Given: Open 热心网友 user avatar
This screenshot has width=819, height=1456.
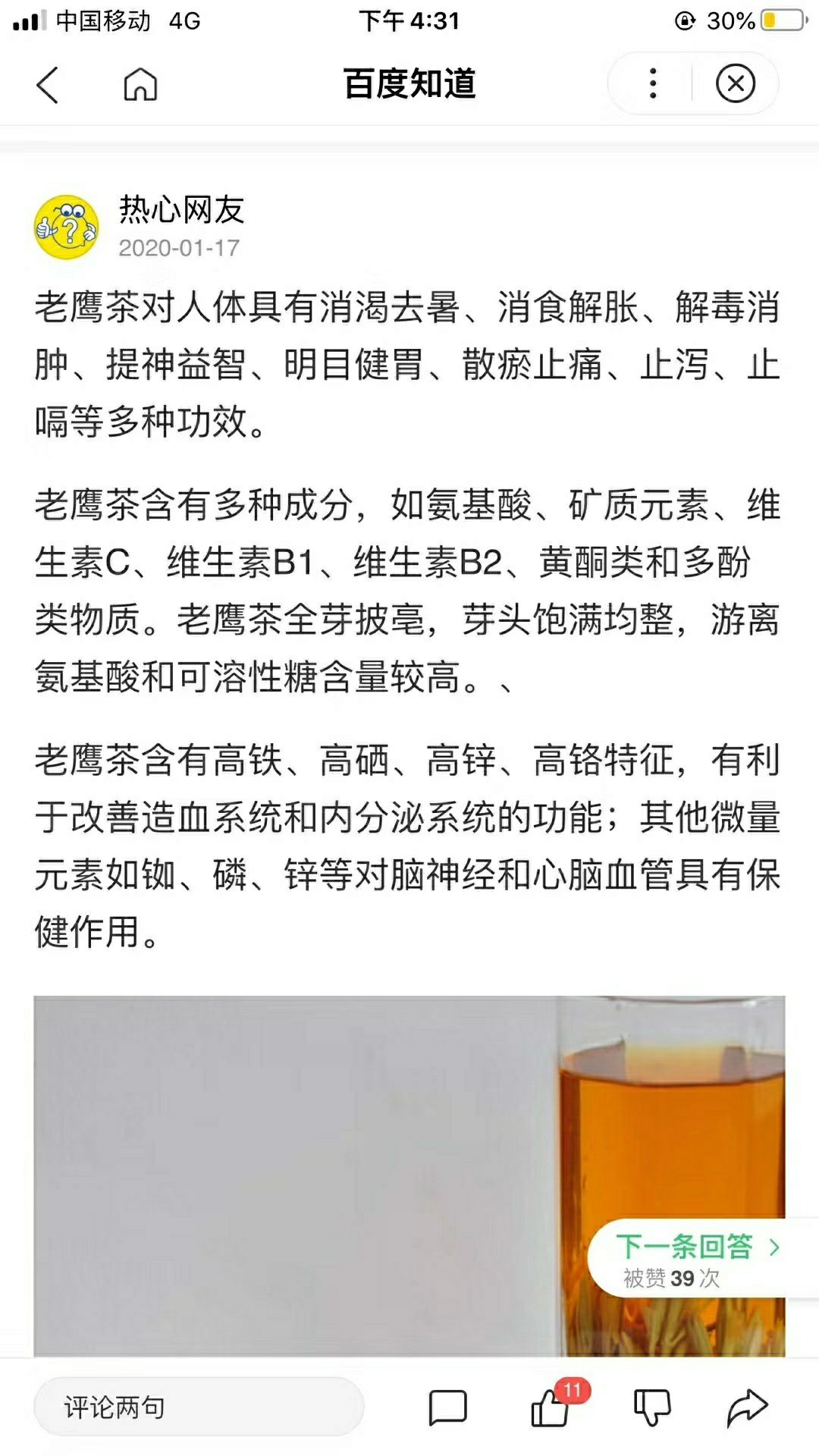Looking at the screenshot, I should [x=67, y=227].
